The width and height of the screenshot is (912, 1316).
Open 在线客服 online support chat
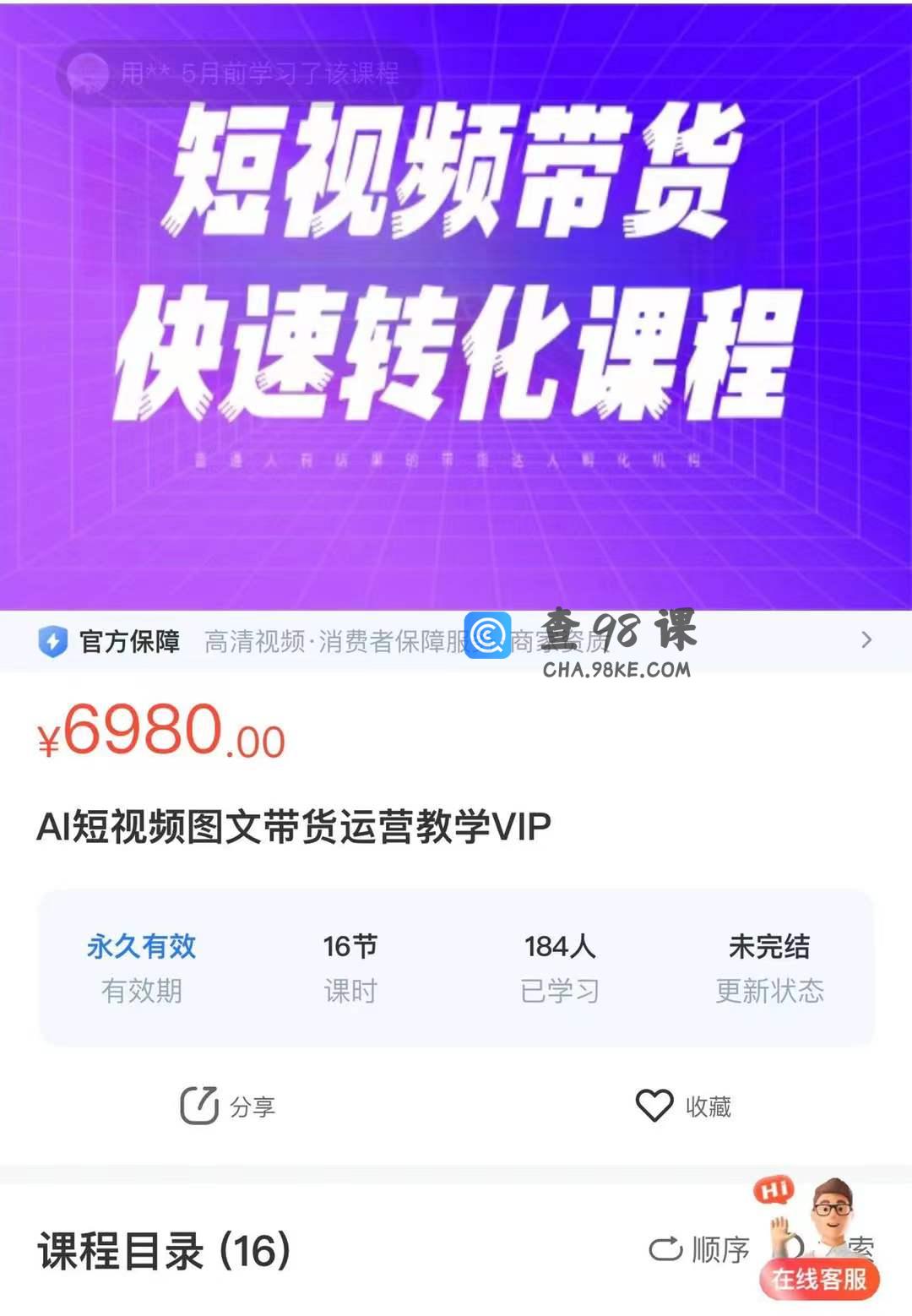click(818, 1277)
